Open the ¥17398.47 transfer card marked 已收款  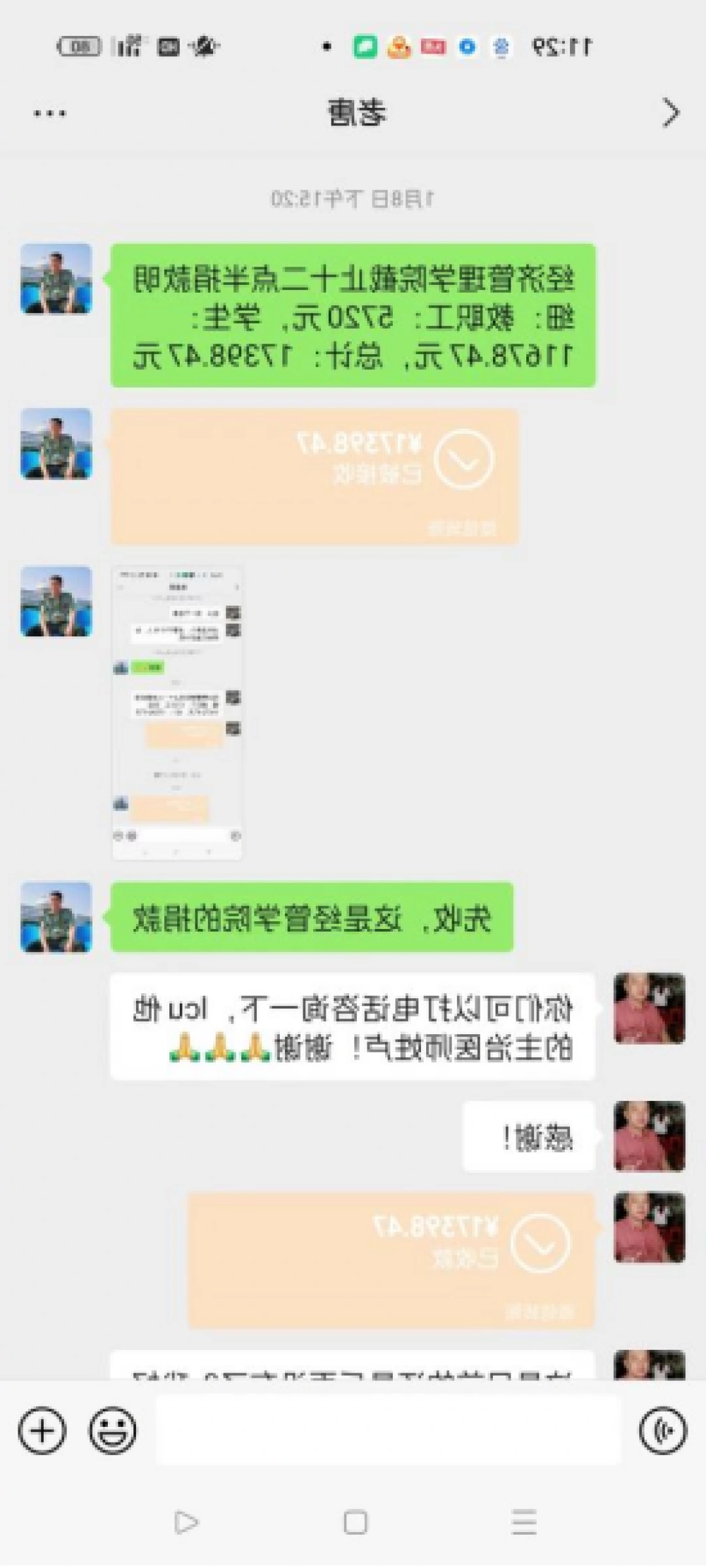coord(391,1260)
